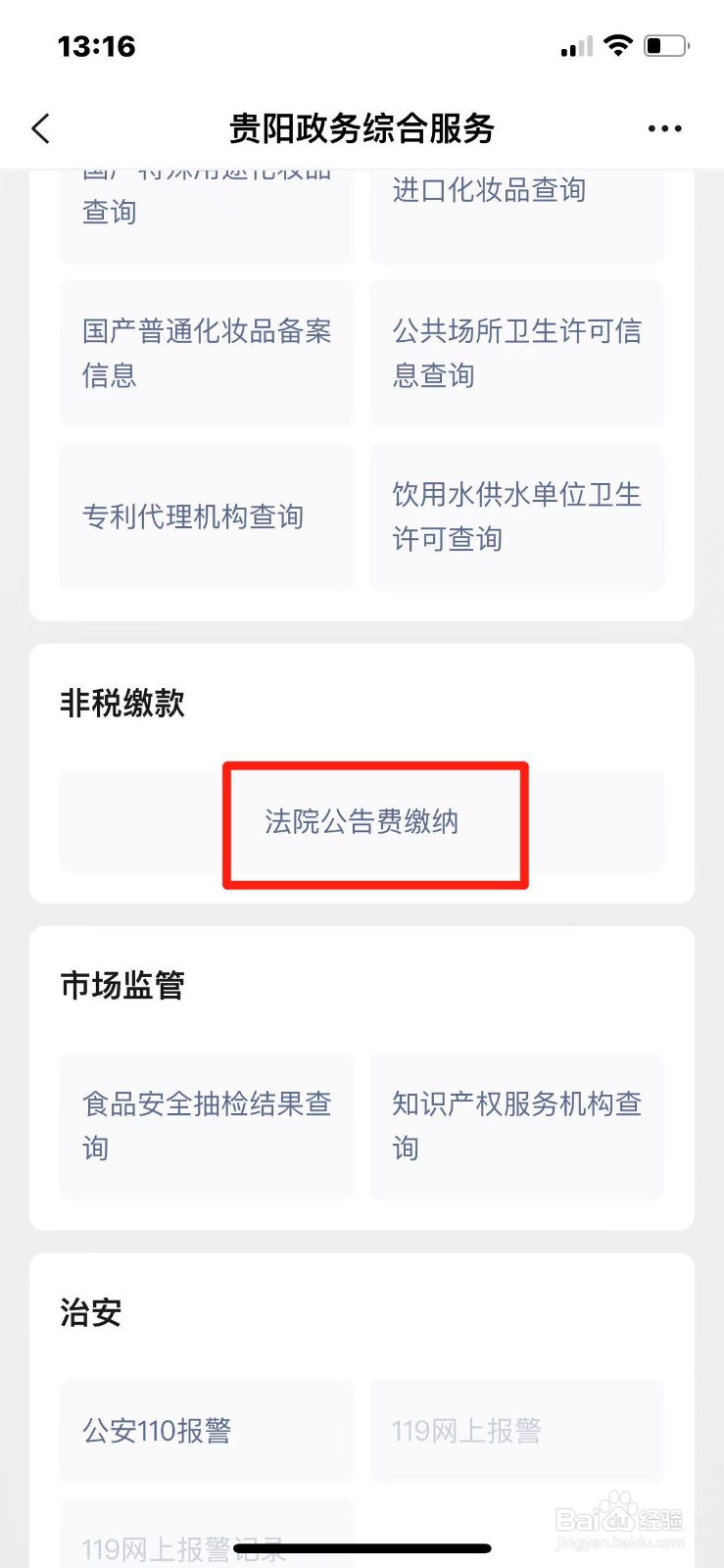Open 知识产权服务机构查询 service
This screenshot has width=724, height=1568.
tap(516, 1126)
